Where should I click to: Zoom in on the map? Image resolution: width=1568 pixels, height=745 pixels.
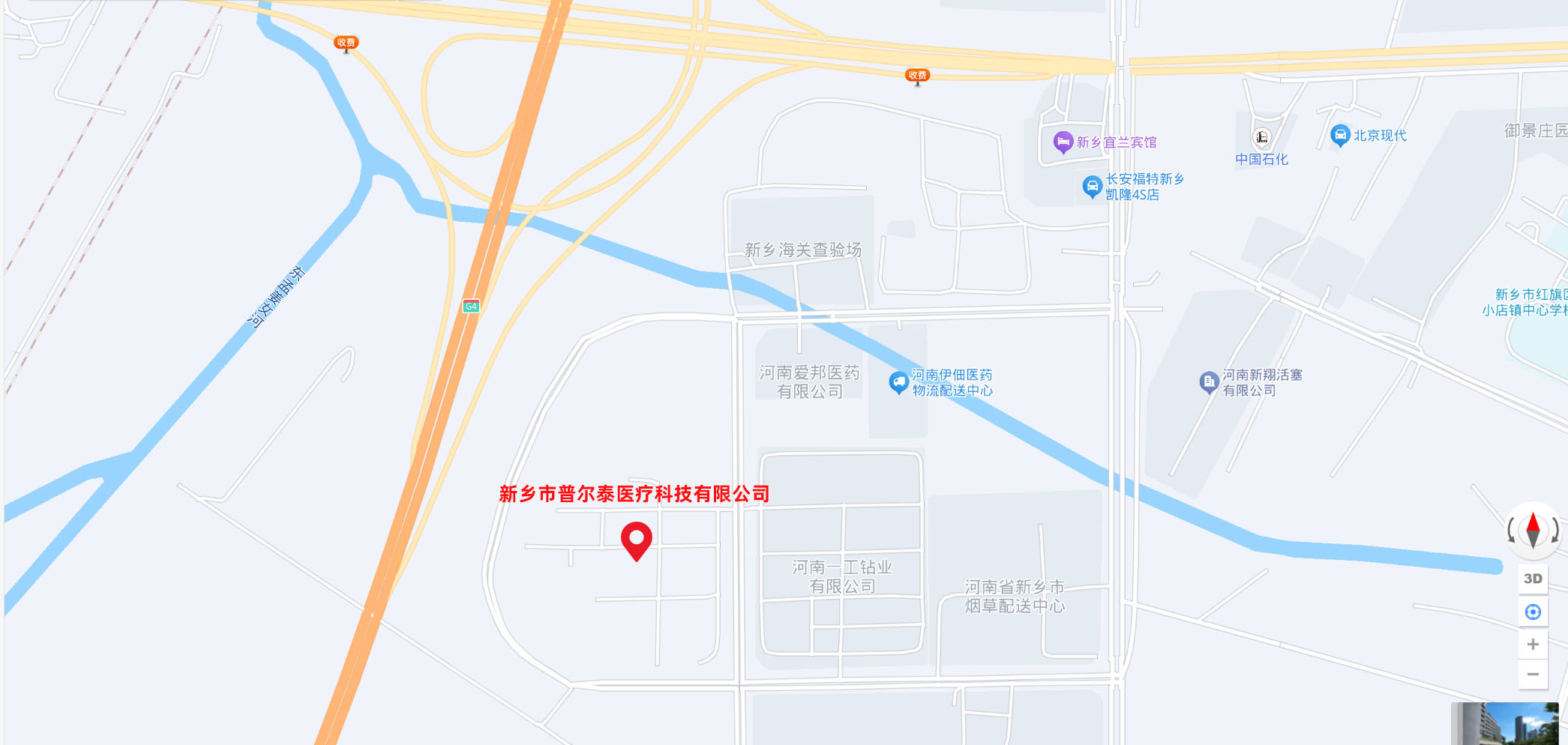click(x=1533, y=644)
